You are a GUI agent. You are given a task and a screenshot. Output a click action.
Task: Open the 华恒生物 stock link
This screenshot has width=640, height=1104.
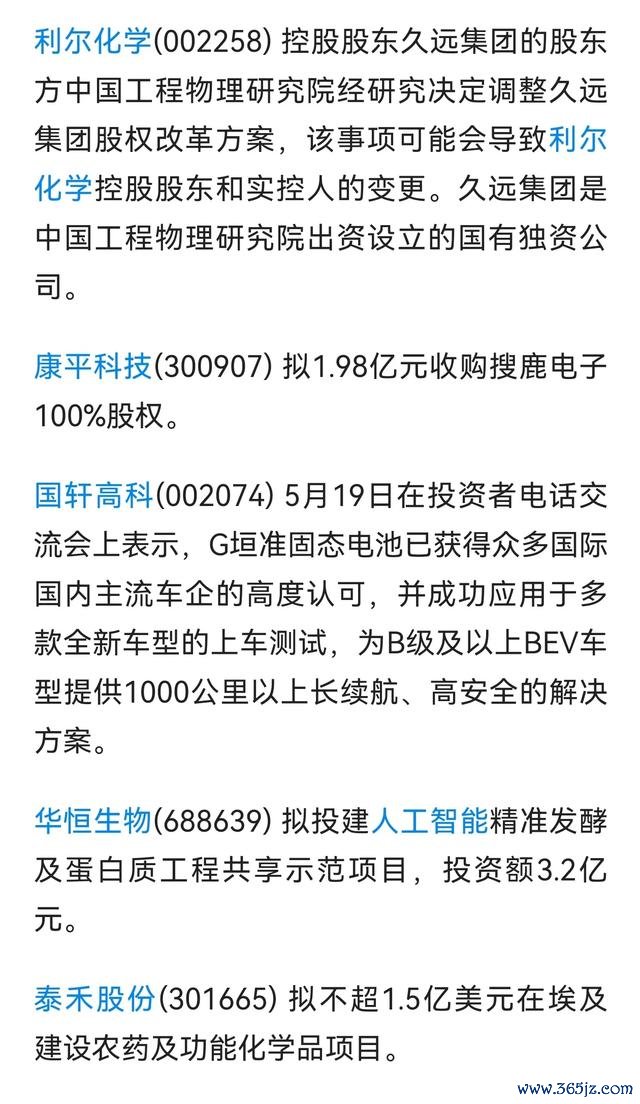coord(93,820)
